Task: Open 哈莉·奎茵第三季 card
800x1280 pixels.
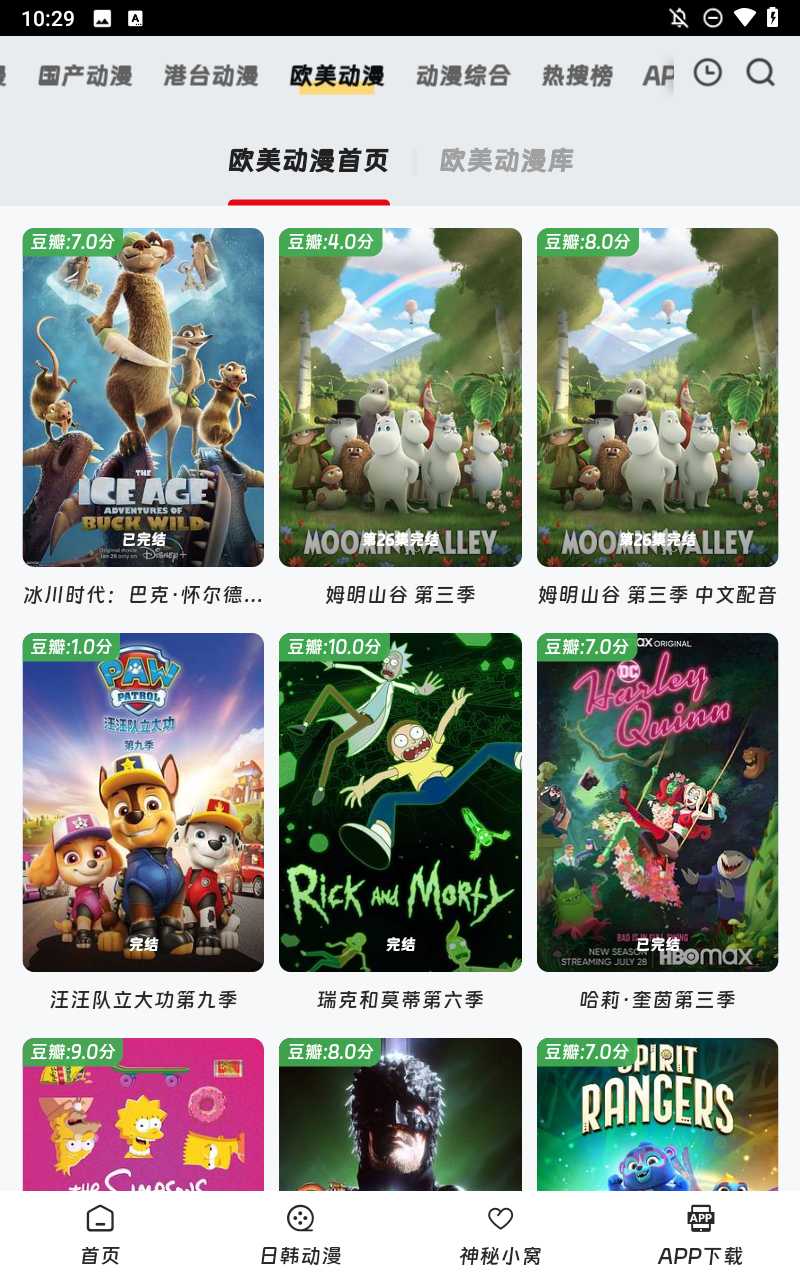Action: coord(657,802)
